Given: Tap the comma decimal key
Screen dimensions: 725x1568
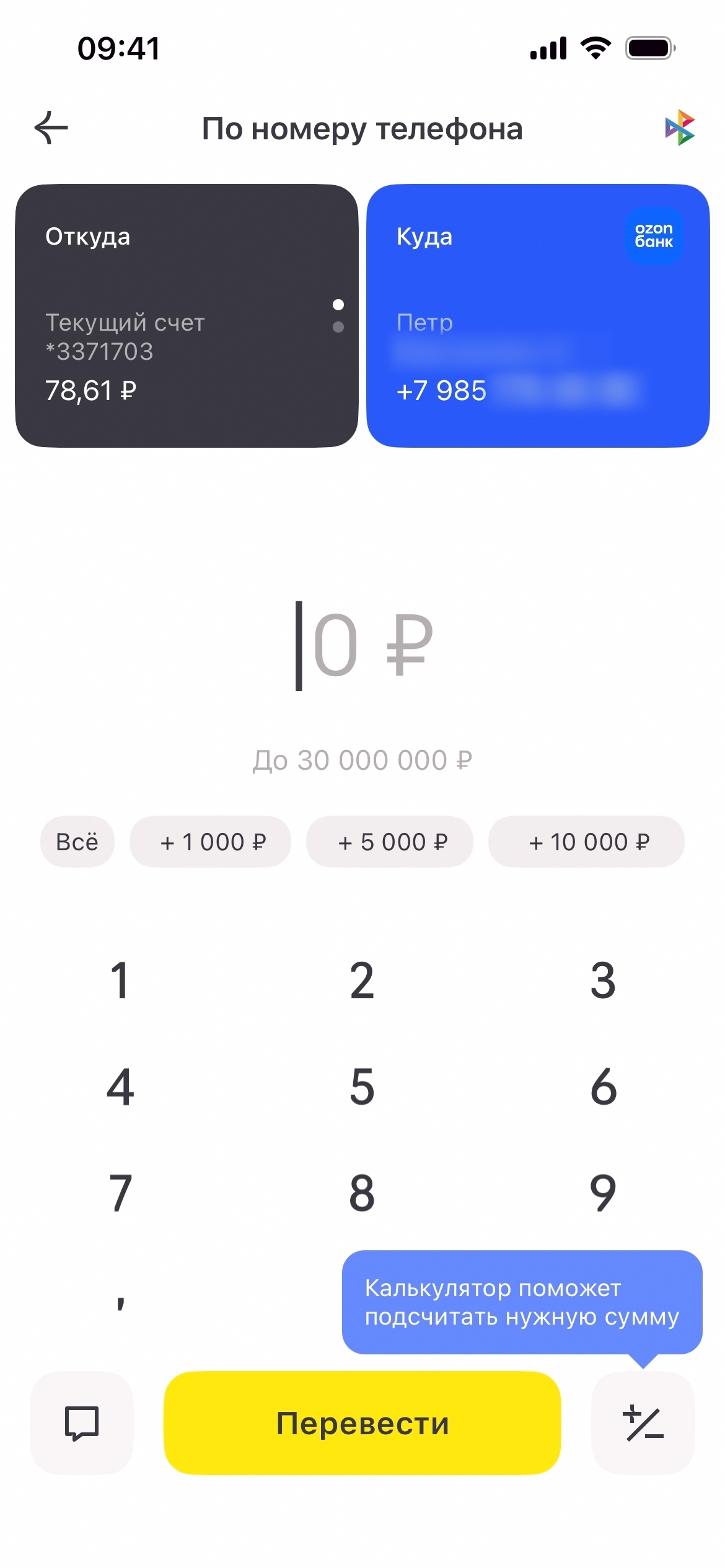Looking at the screenshot, I should click(x=120, y=1300).
